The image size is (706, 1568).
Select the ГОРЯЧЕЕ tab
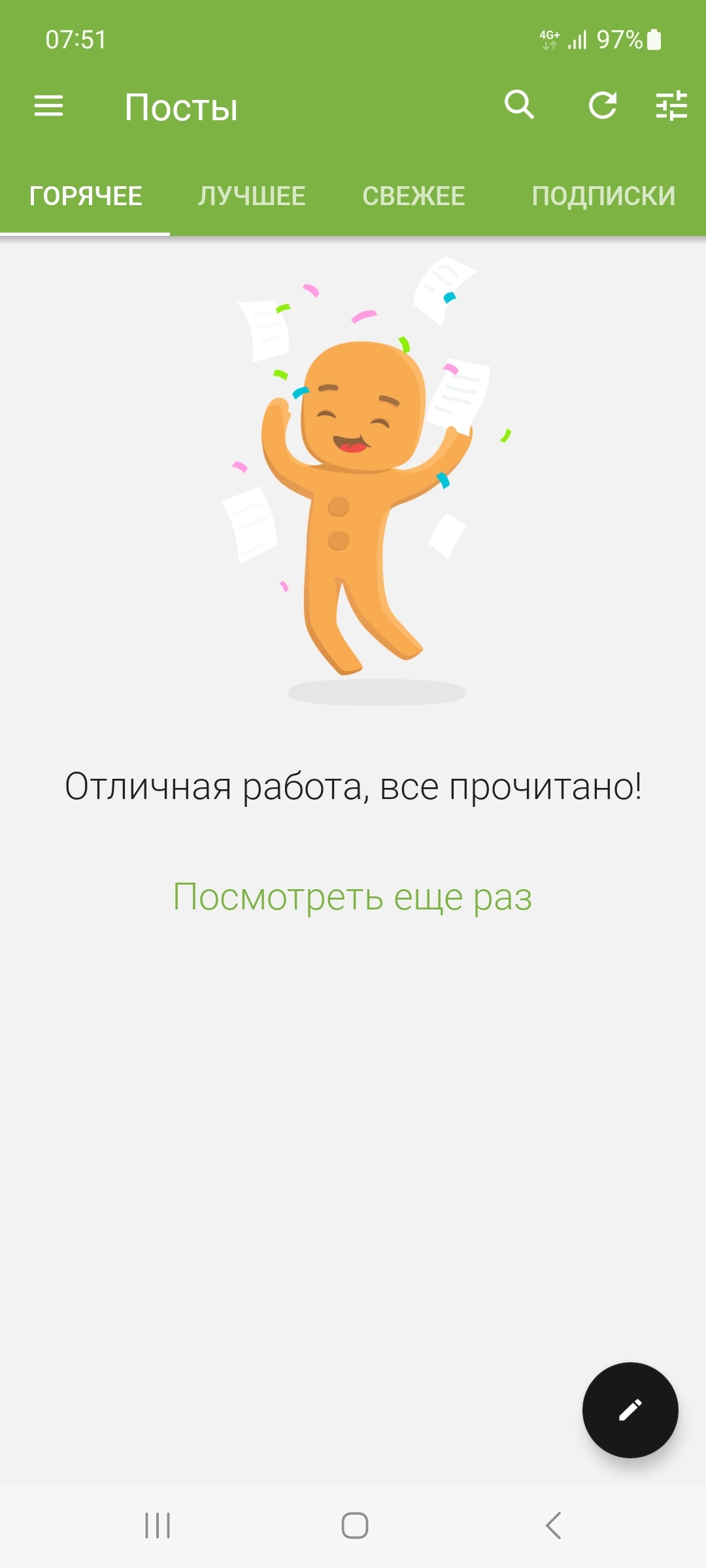tap(86, 196)
